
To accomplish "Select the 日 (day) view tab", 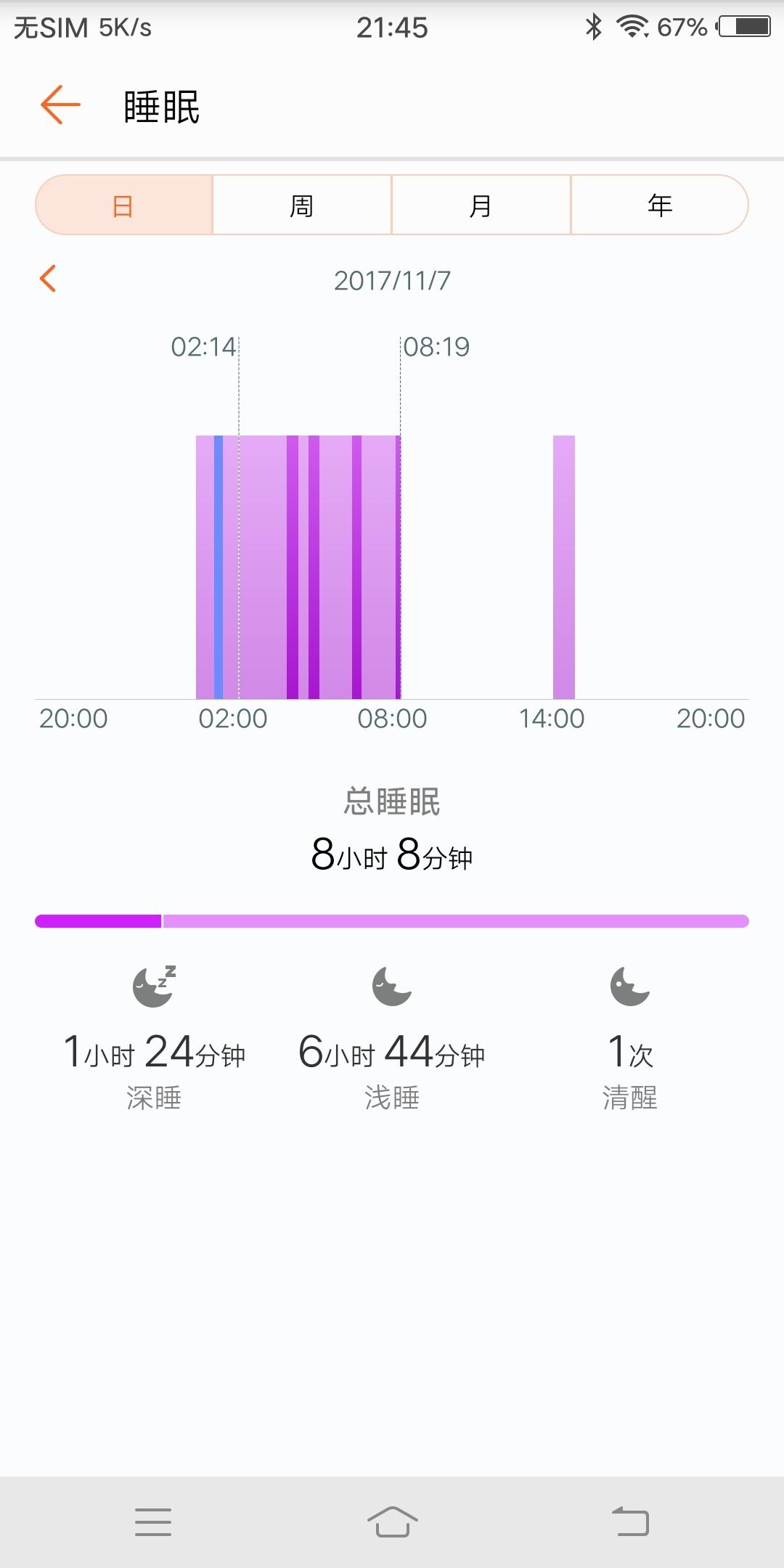I will click(124, 205).
